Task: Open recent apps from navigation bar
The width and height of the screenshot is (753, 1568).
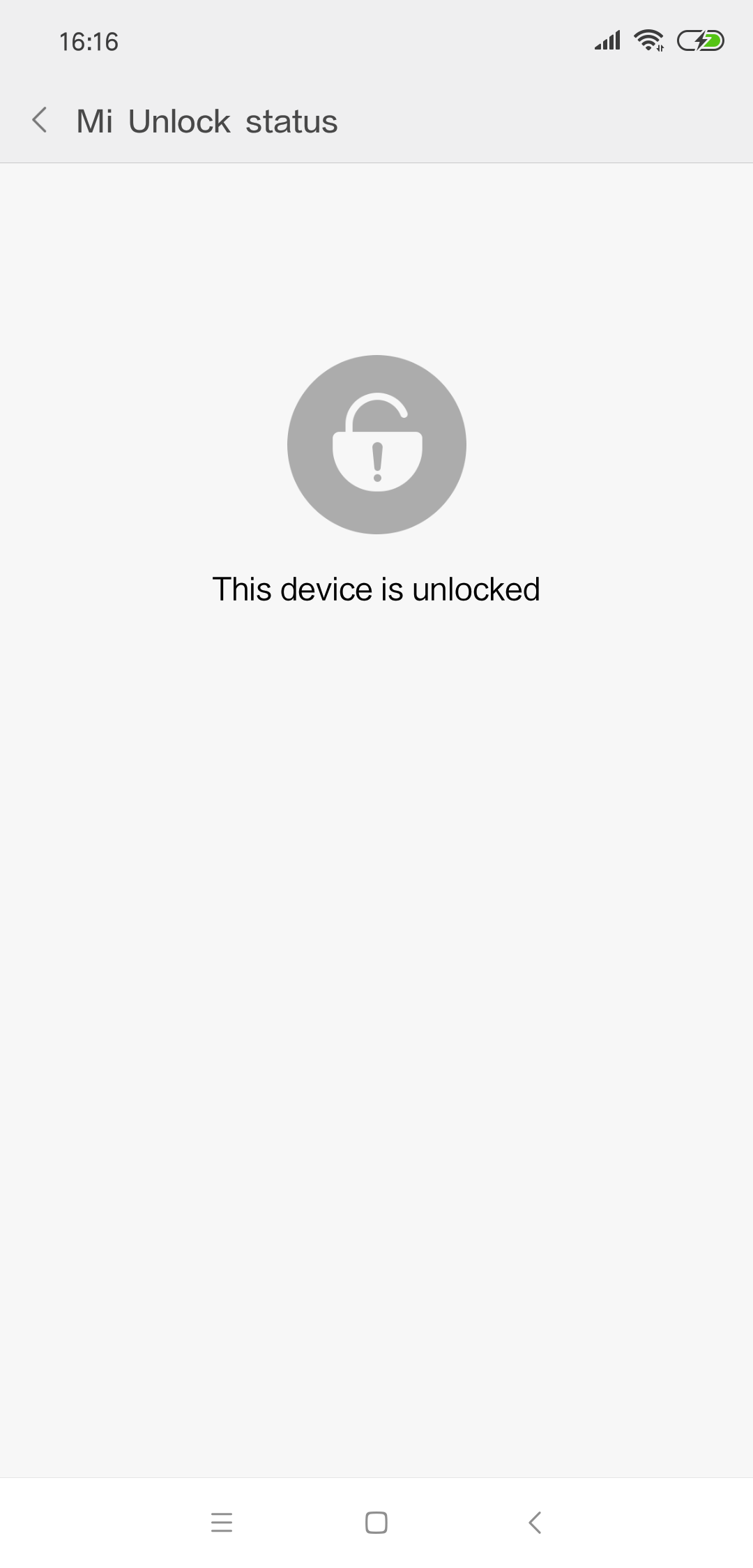Action: [221, 1522]
